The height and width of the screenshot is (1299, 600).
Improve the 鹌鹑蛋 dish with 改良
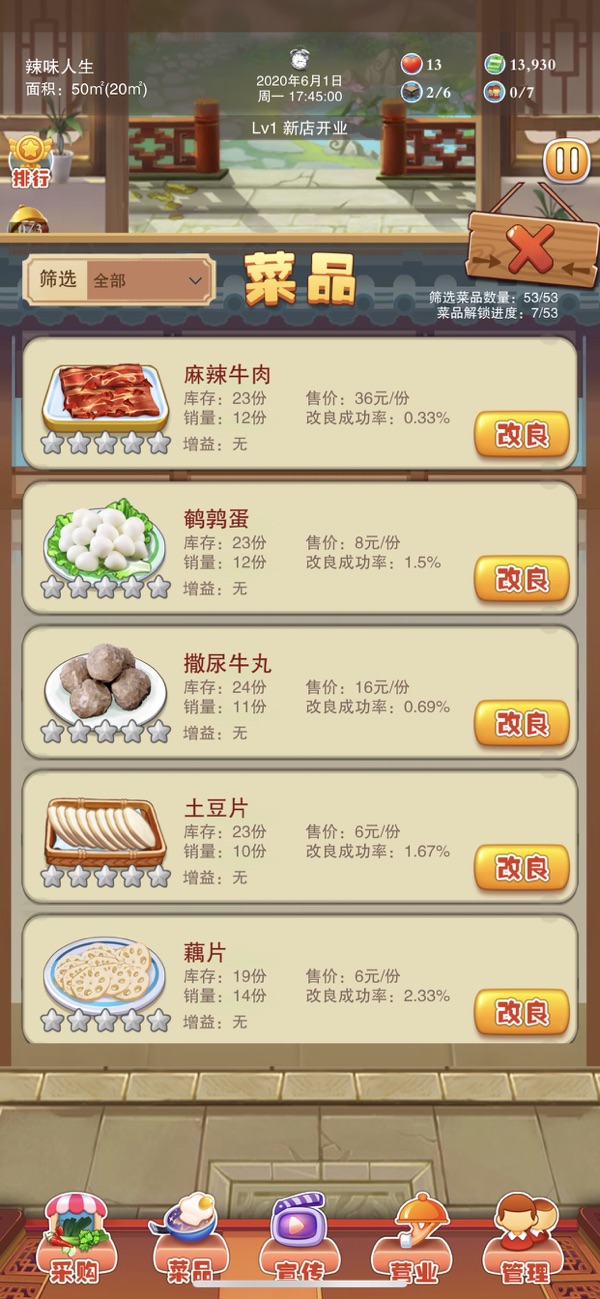point(521,578)
